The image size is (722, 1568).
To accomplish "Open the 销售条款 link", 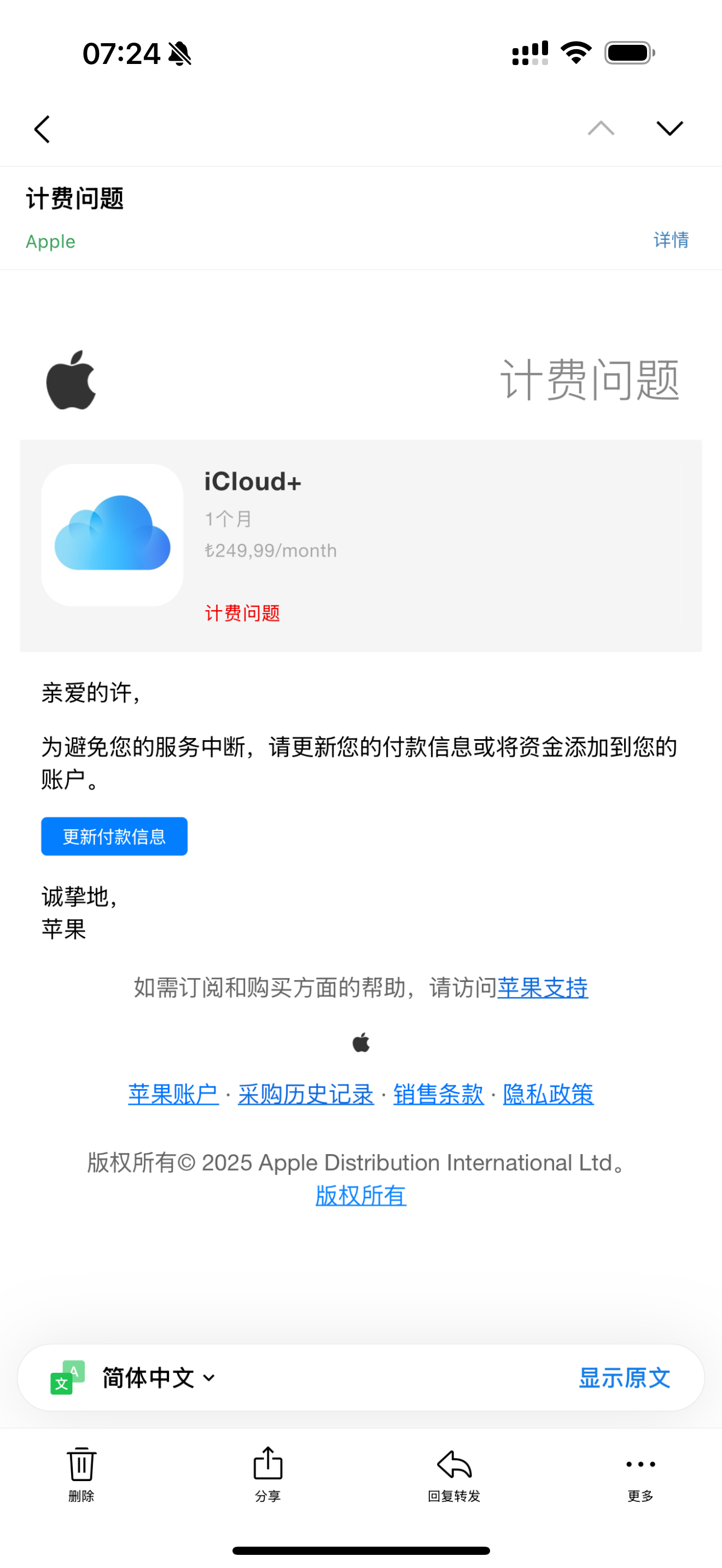I will pyautogui.click(x=438, y=1095).
